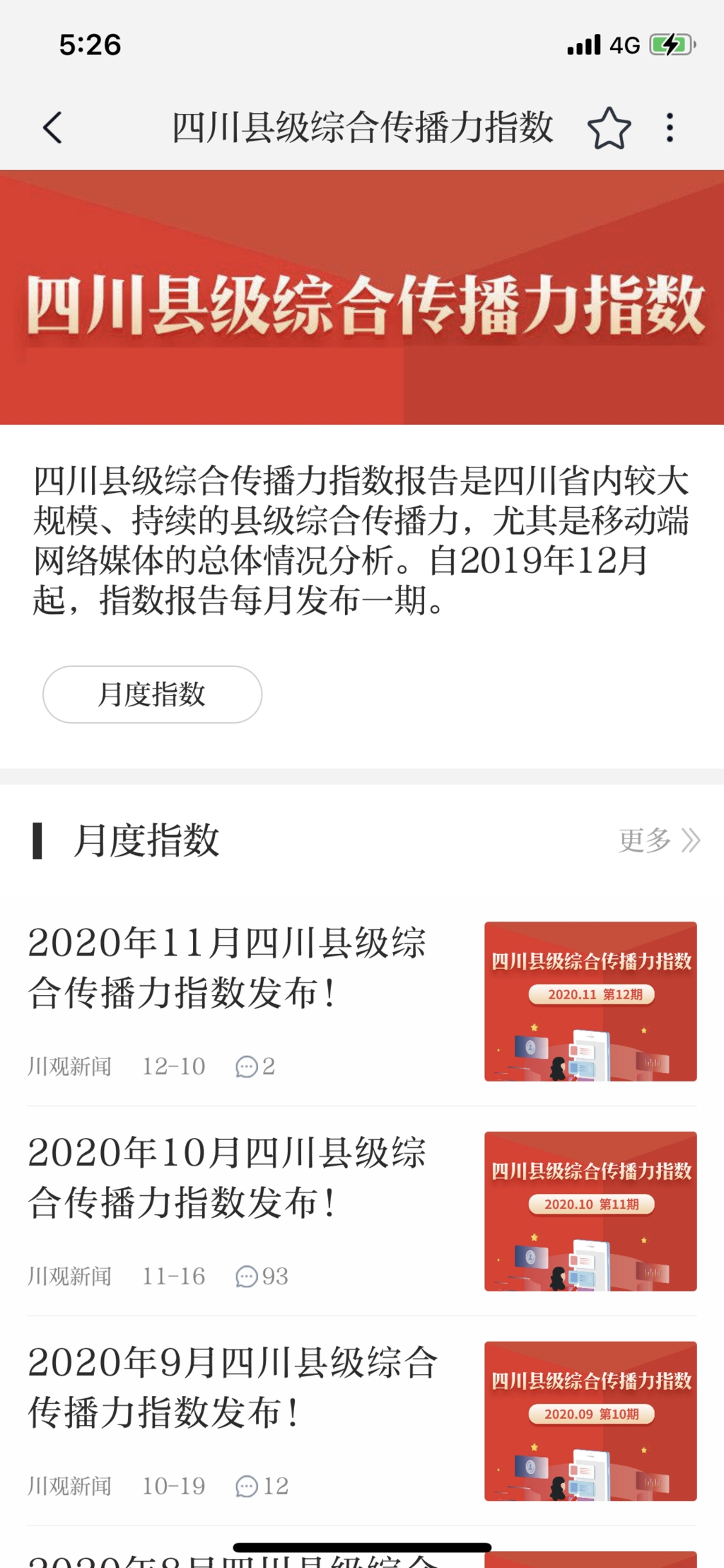Open the 2020年9月 index article
Image resolution: width=724 pixels, height=1568 pixels.
[232, 1387]
